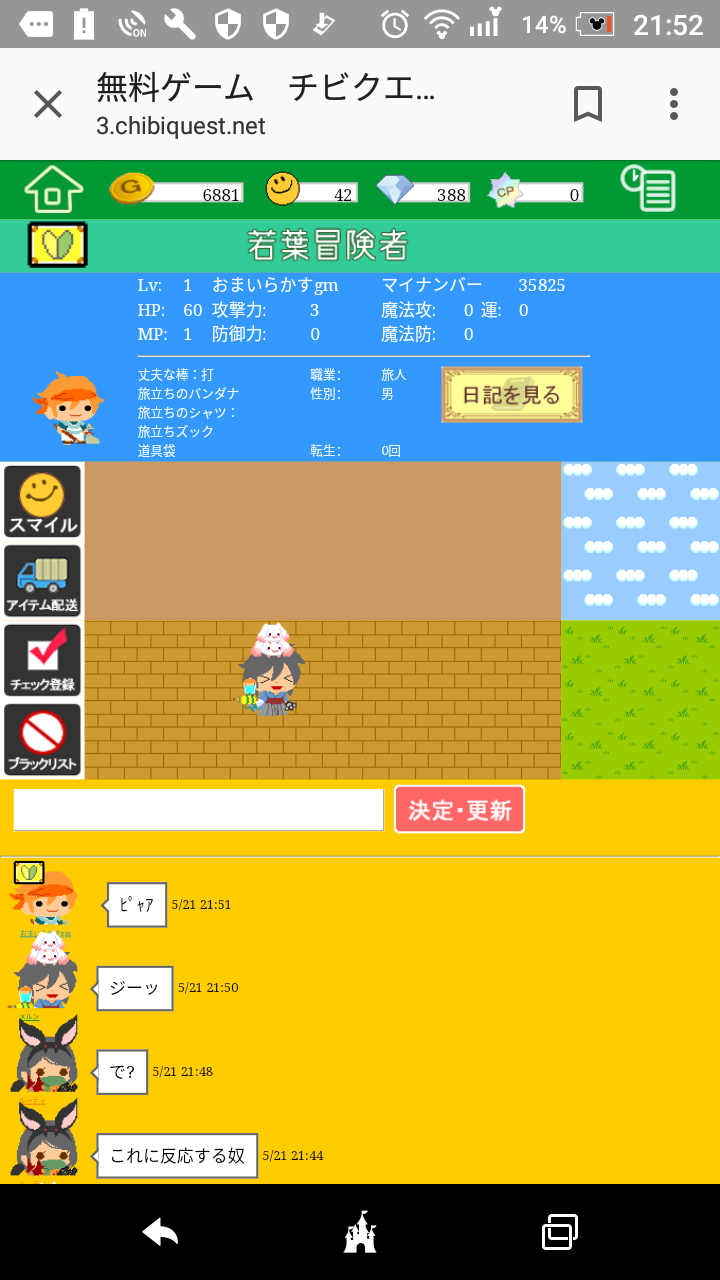Open avatar next to これに反応する奴 comment
This screenshot has height=1280, width=720.
(45, 1140)
